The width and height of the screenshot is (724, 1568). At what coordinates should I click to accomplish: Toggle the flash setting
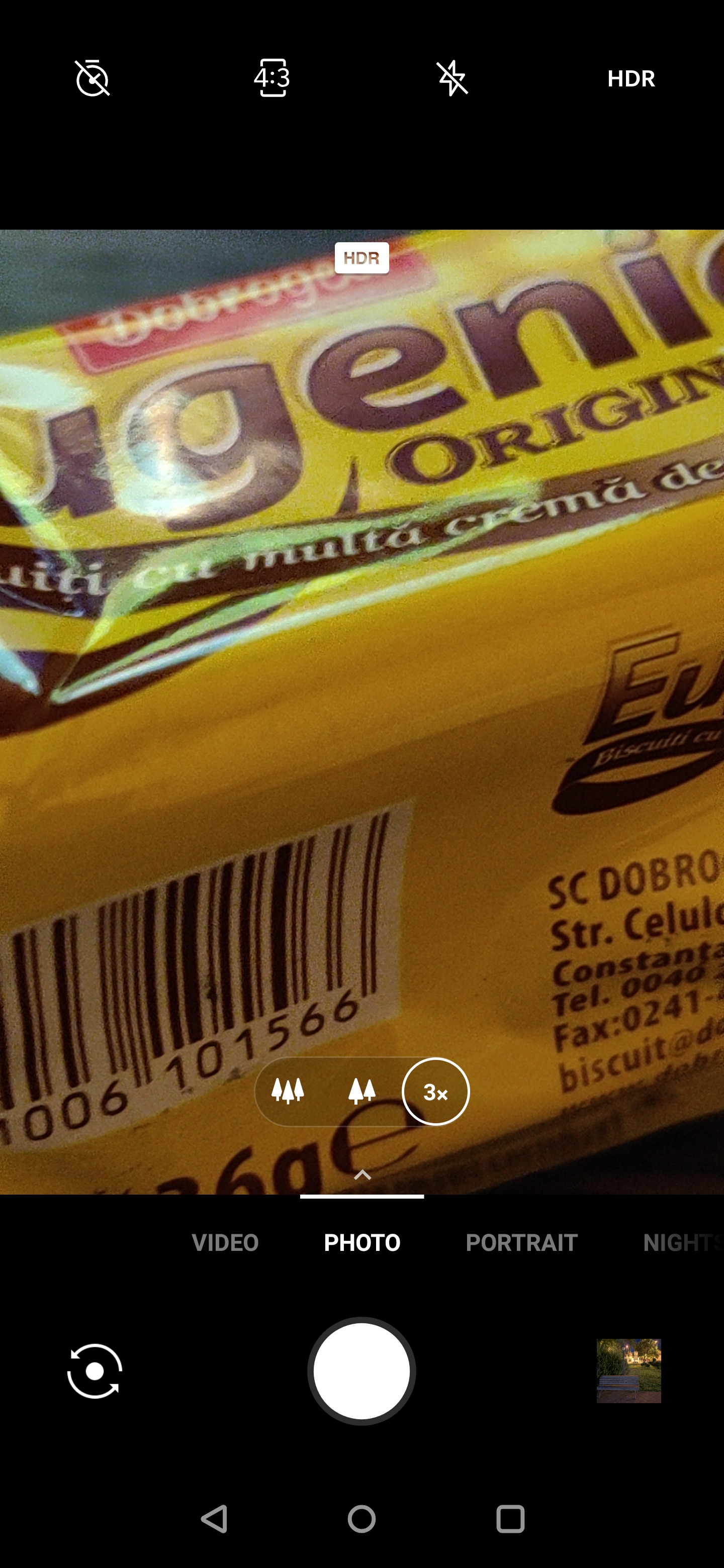pos(452,78)
